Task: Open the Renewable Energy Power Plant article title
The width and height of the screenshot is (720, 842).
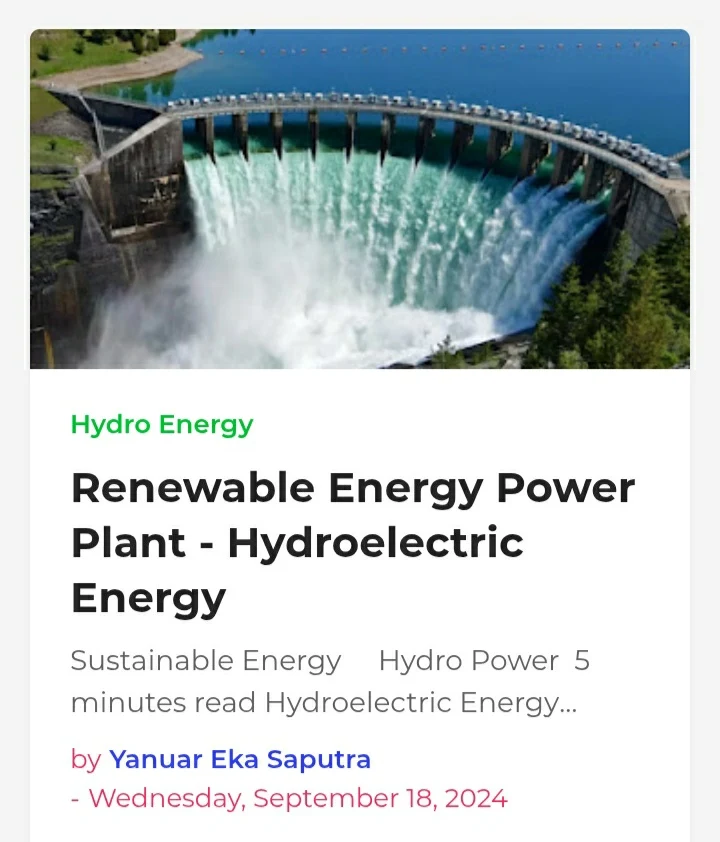Action: pos(353,543)
